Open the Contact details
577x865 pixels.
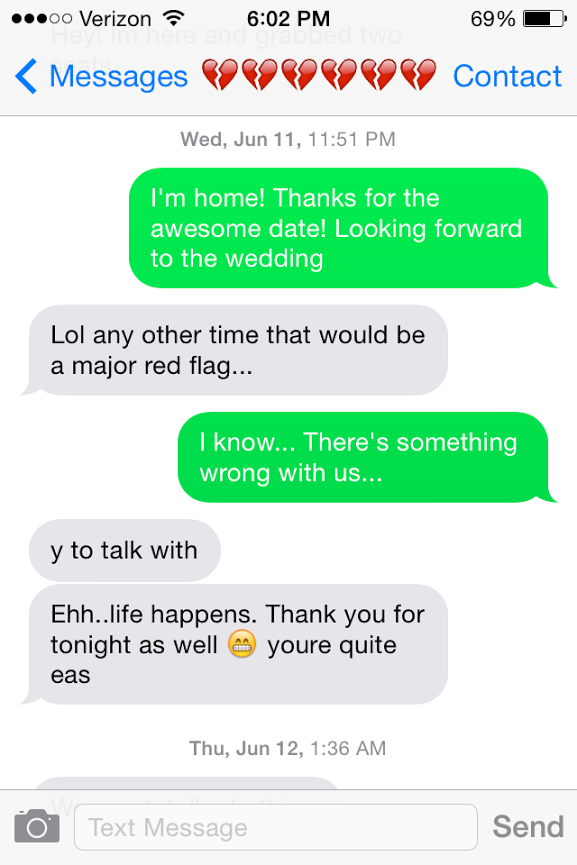tap(507, 76)
